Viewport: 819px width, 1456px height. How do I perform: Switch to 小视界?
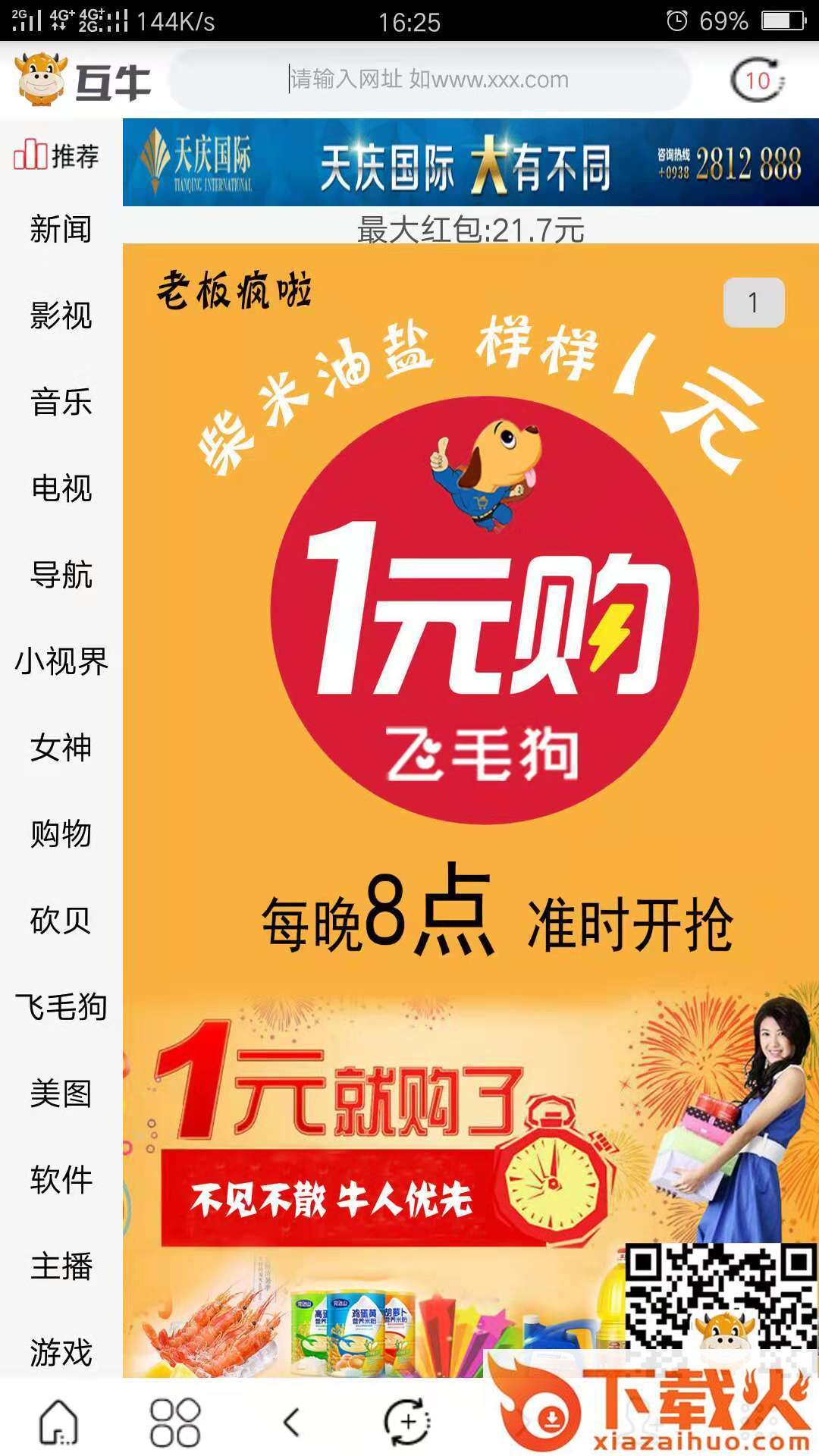pos(61,661)
